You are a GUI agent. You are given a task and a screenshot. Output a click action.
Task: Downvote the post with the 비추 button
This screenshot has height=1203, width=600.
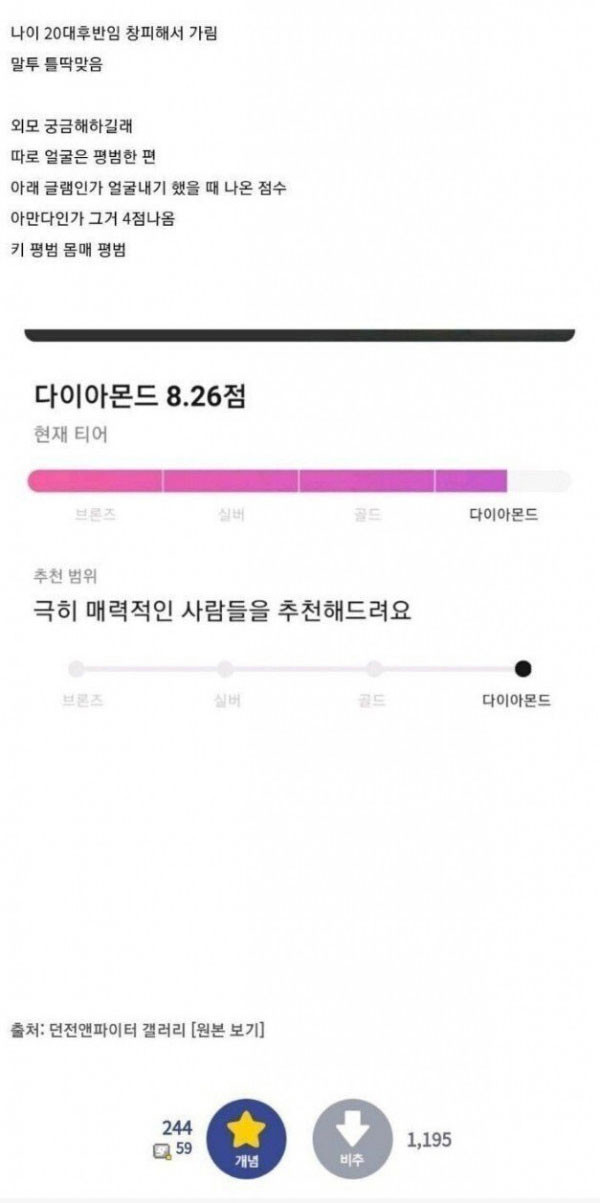point(352,1138)
